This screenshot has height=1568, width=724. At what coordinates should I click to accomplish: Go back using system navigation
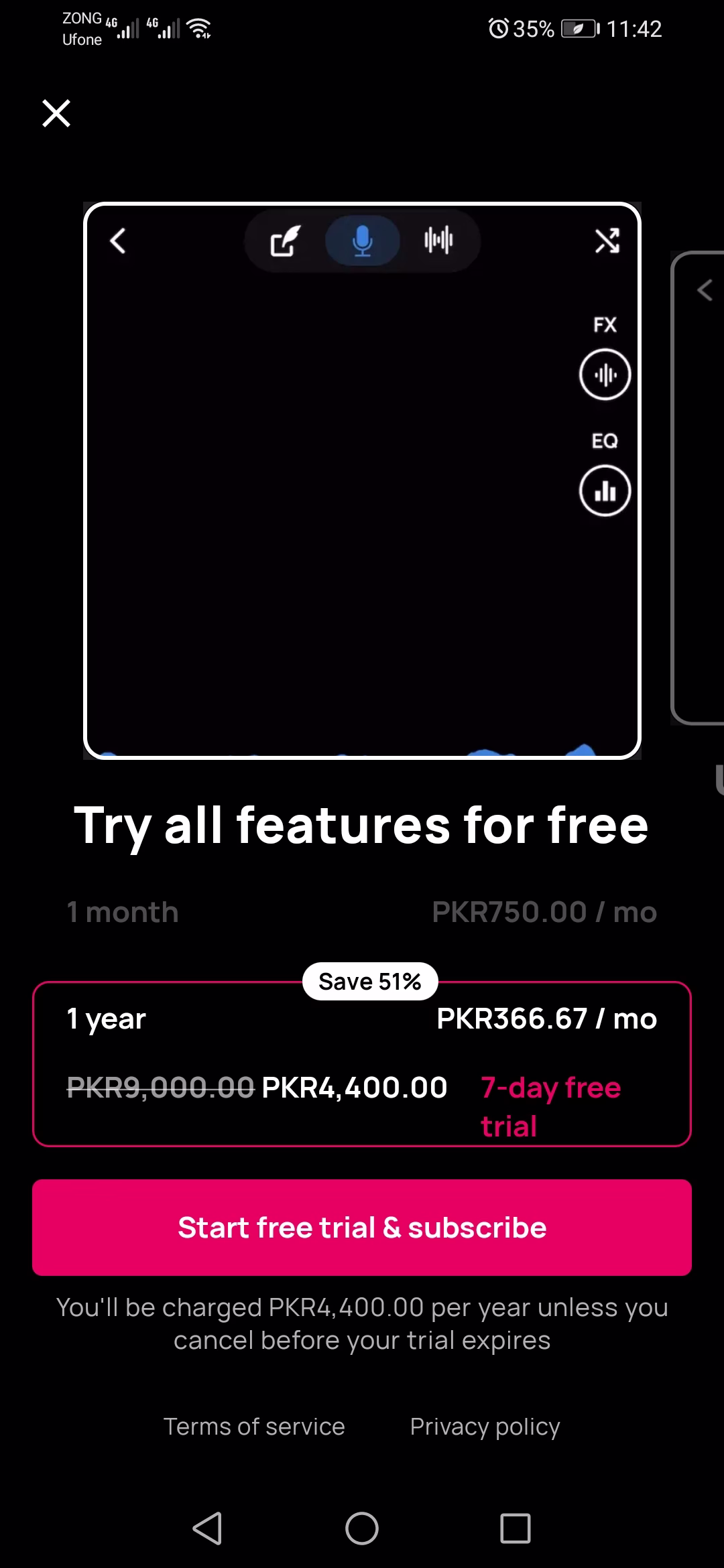tap(207, 1528)
